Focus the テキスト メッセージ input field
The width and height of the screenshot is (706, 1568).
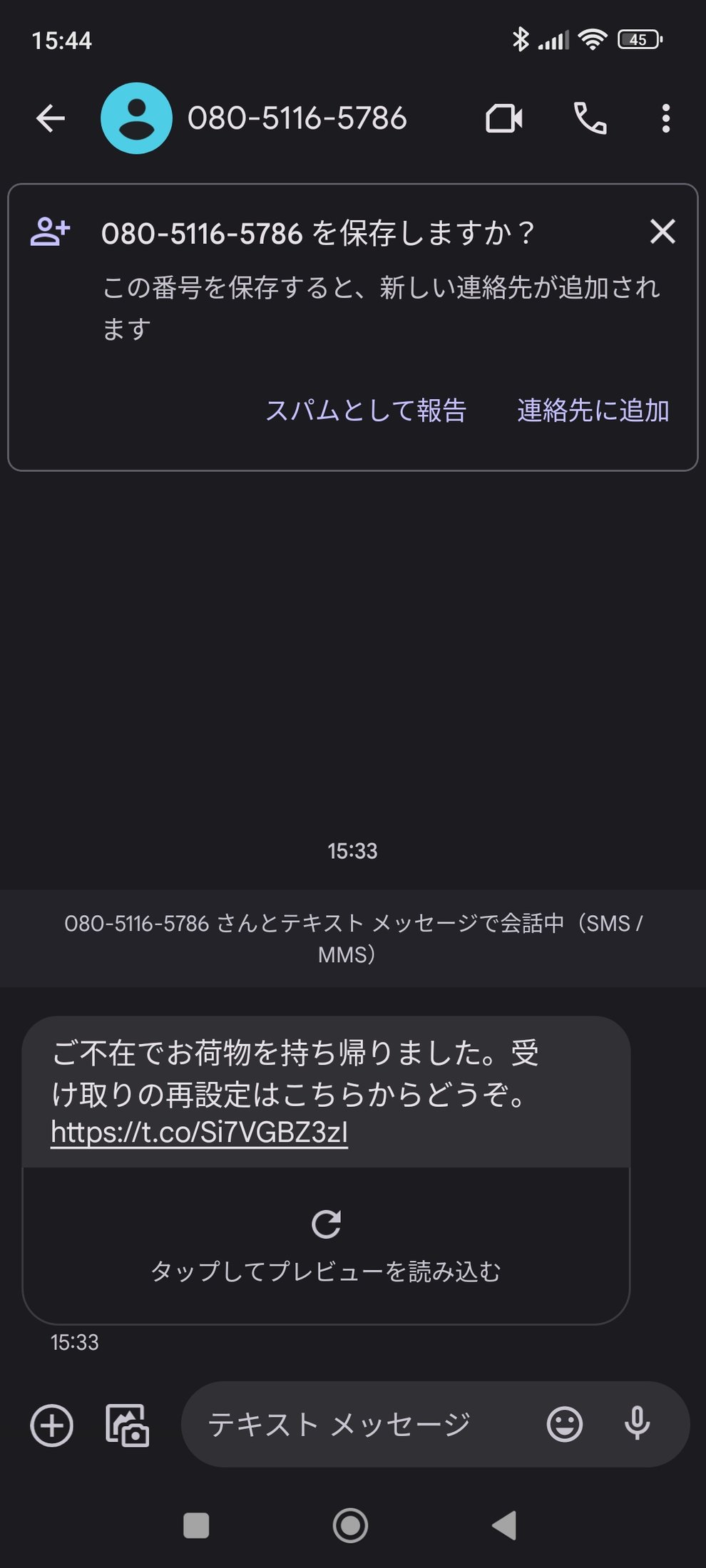(x=357, y=1425)
